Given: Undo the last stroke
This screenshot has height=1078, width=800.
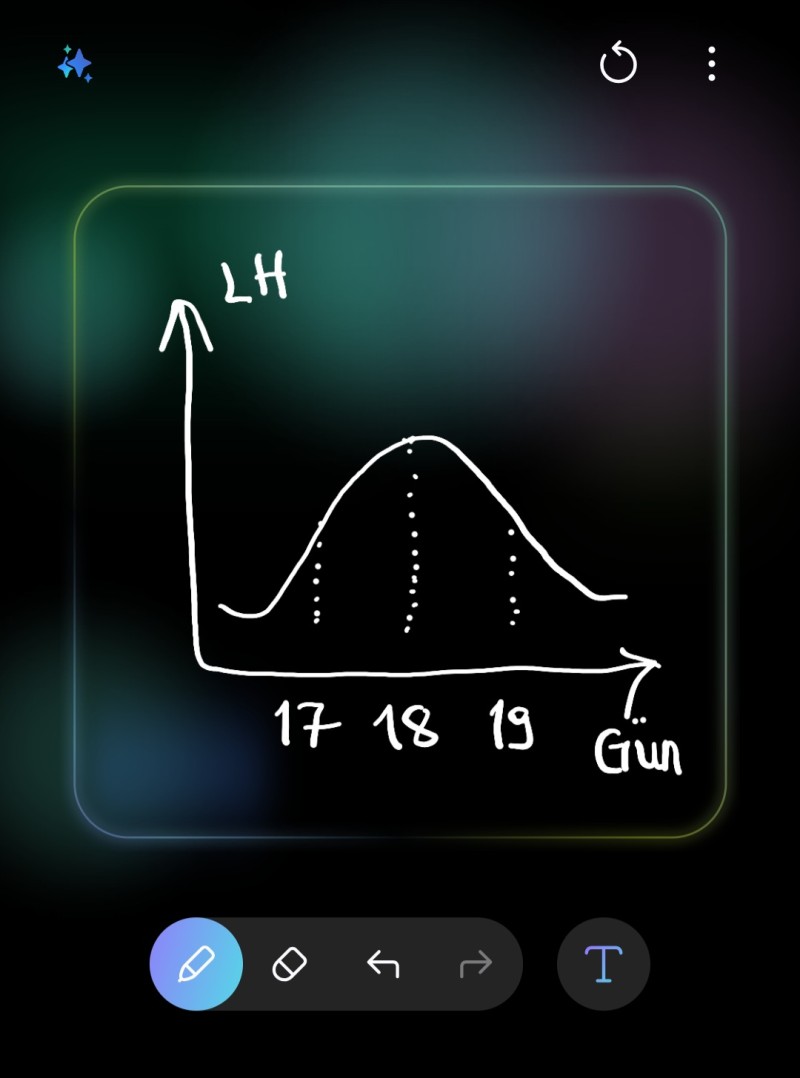Looking at the screenshot, I should tap(383, 964).
